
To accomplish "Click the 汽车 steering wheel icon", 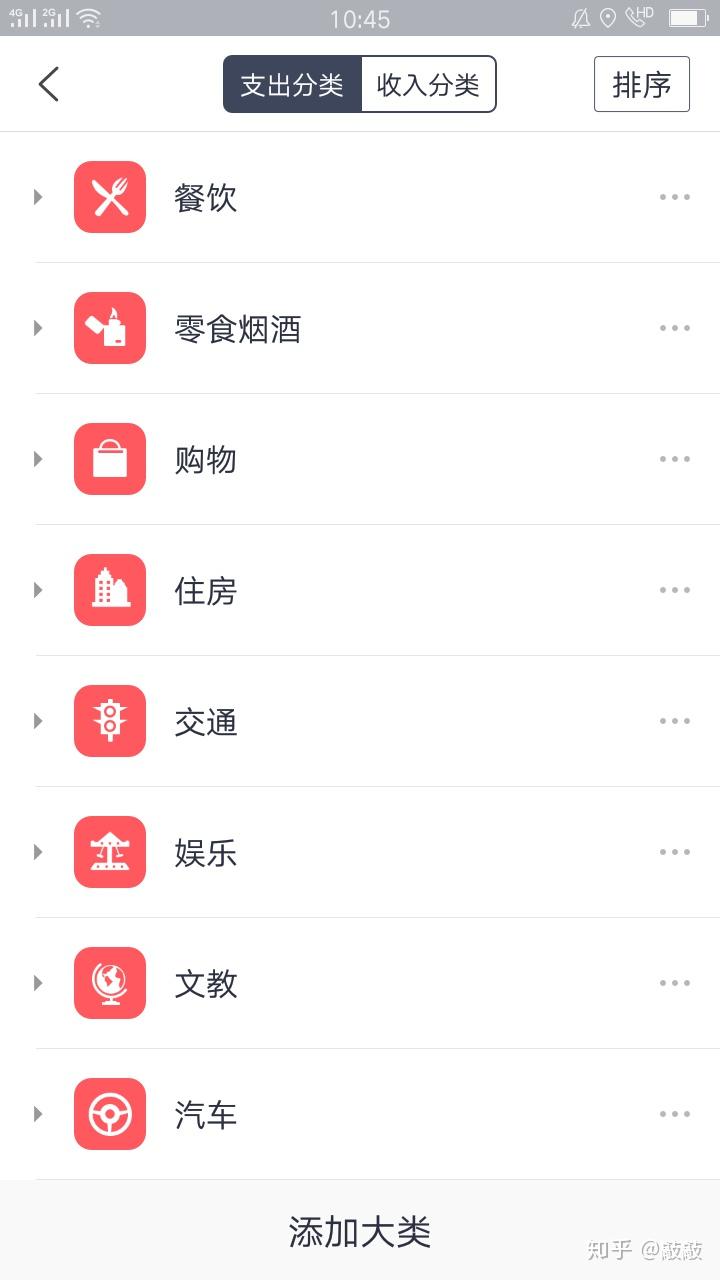I will click(x=109, y=1114).
